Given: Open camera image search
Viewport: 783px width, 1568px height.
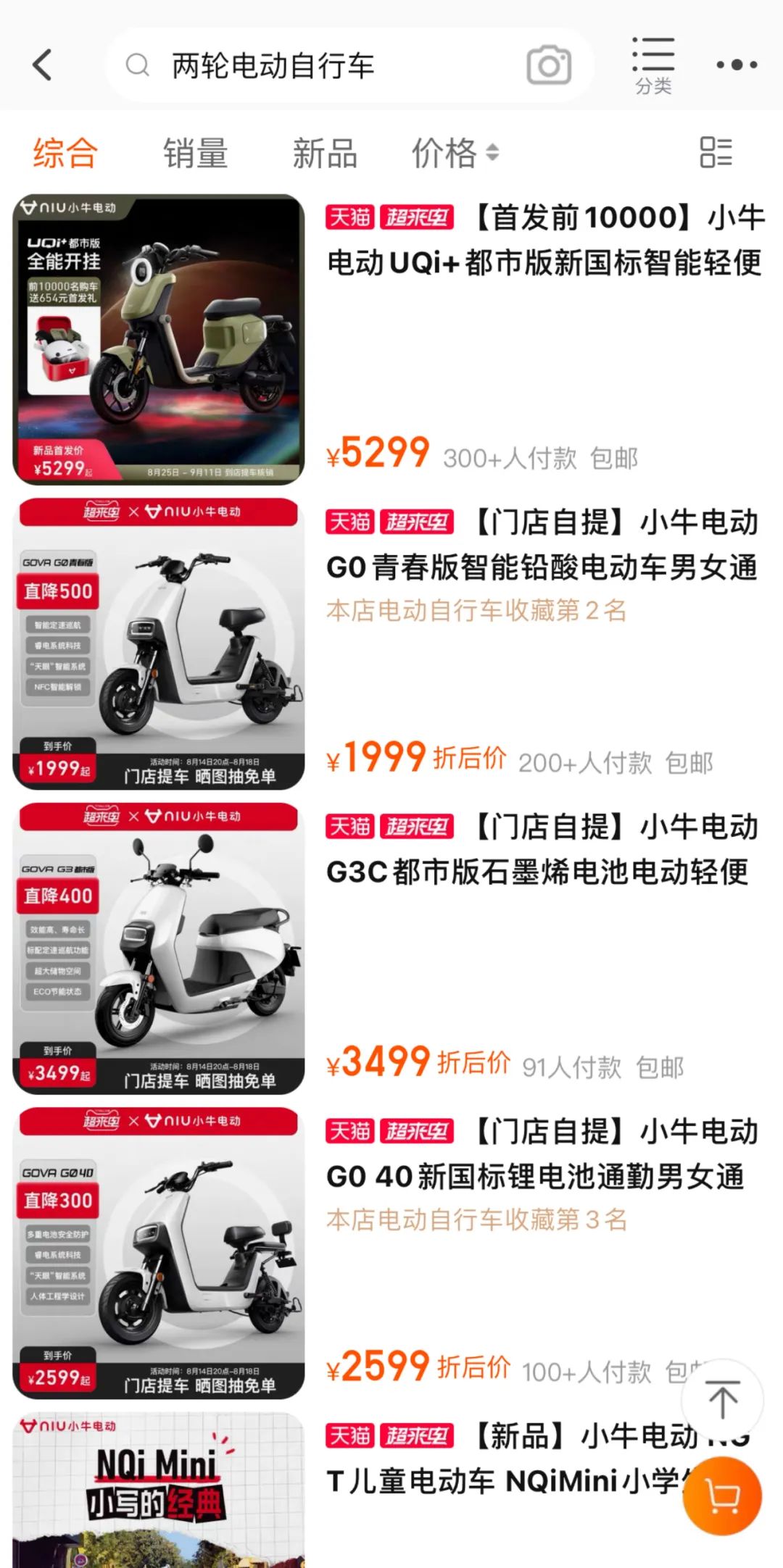Looking at the screenshot, I should (549, 66).
